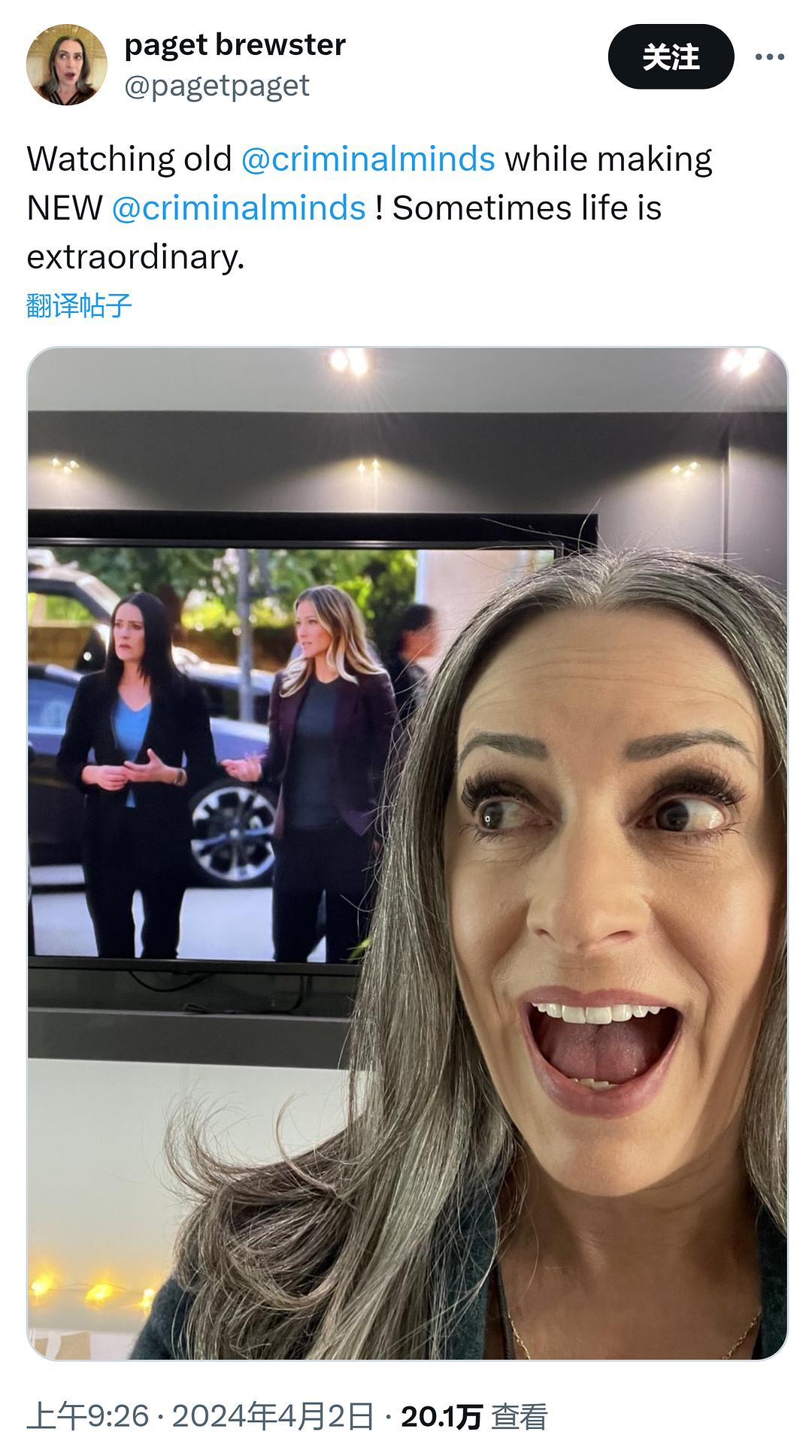Open paget brewster's profile avatar
The width and height of the screenshot is (812, 1456).
coord(67,65)
